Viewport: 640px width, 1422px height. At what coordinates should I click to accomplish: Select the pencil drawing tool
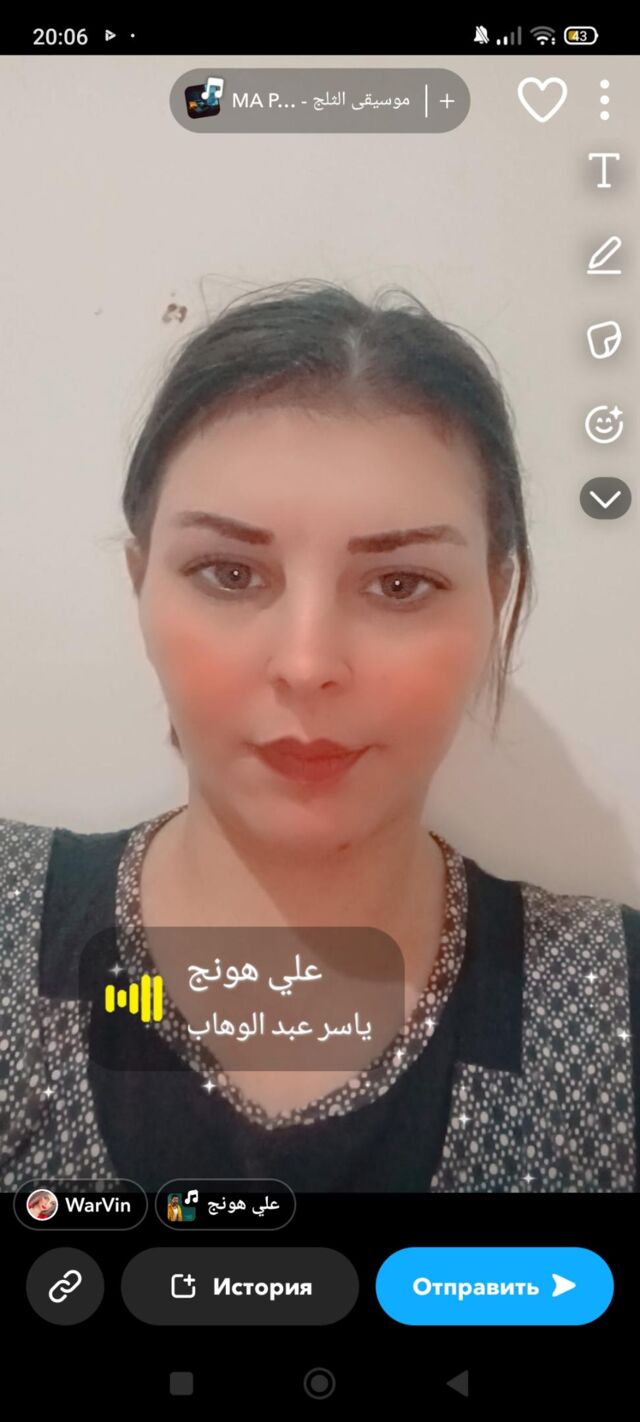604,256
